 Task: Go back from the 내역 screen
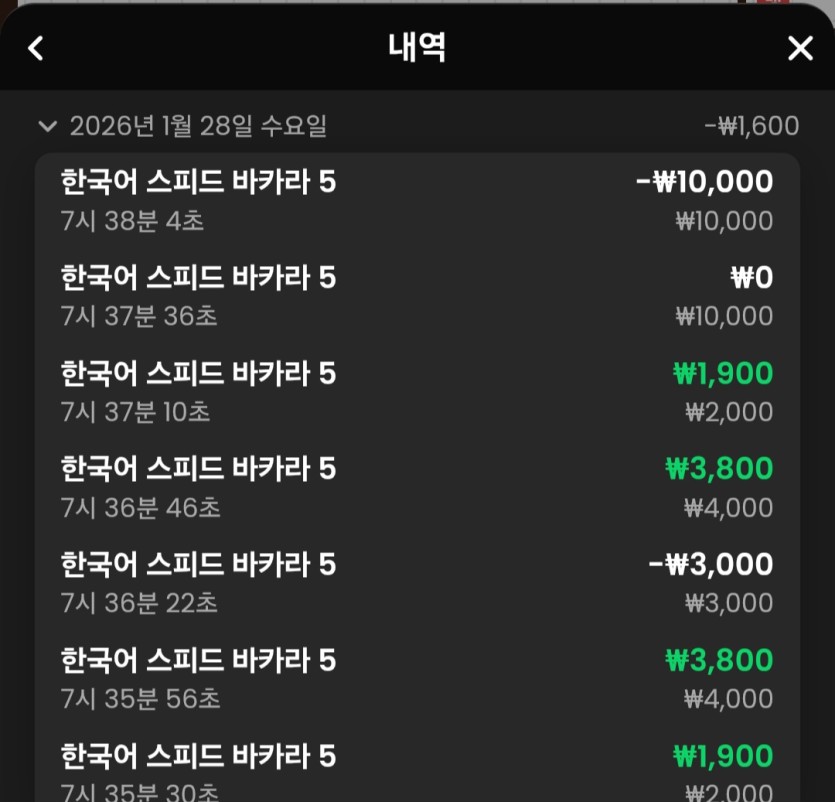(36, 48)
